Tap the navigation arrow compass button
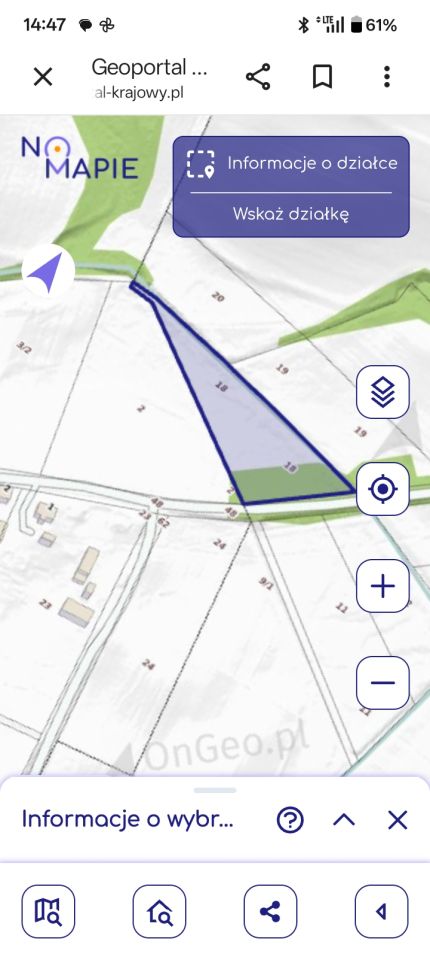Screen dimensions: 430x960 tap(48, 271)
